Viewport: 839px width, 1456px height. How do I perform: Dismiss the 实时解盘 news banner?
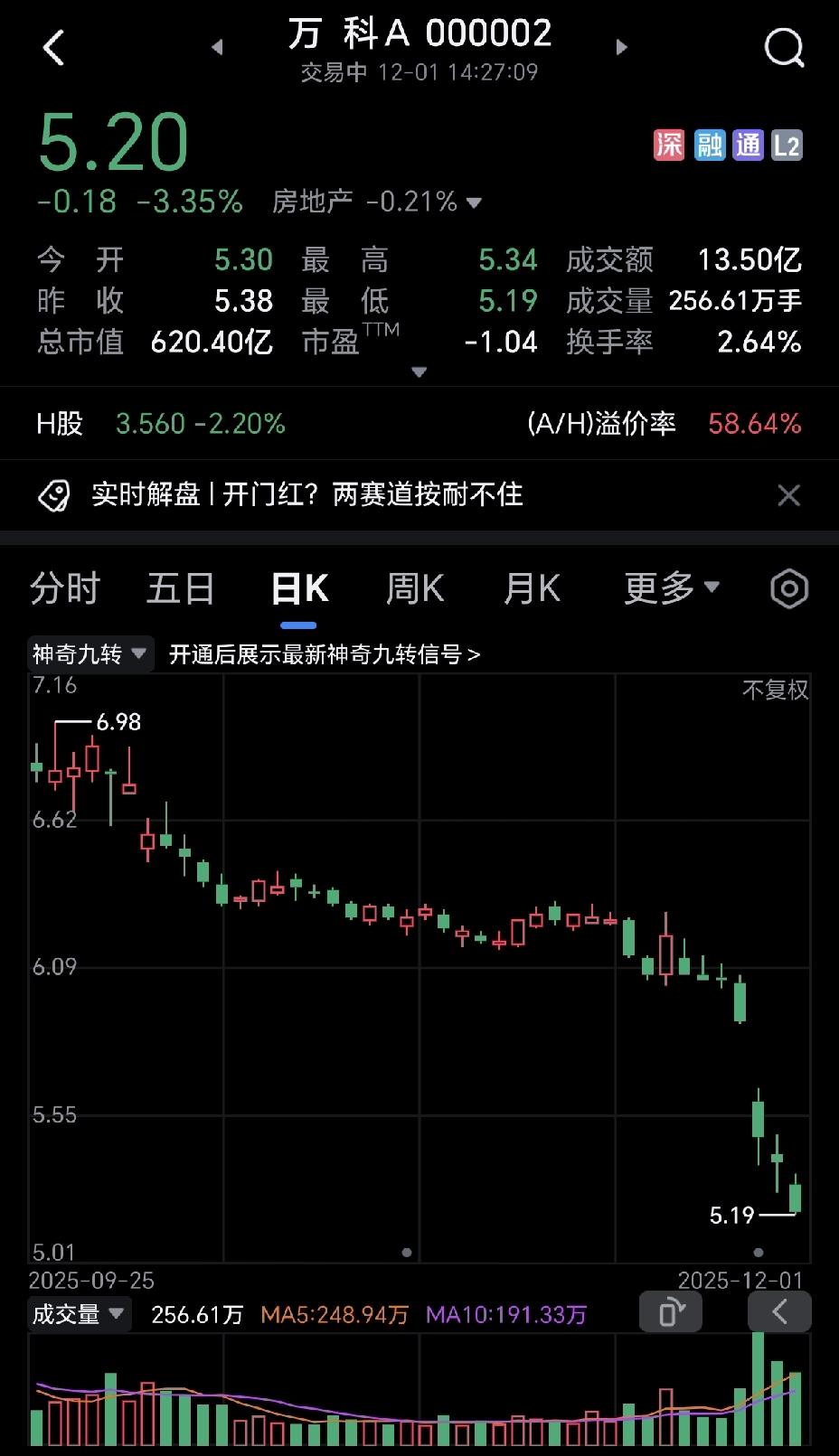click(x=788, y=494)
